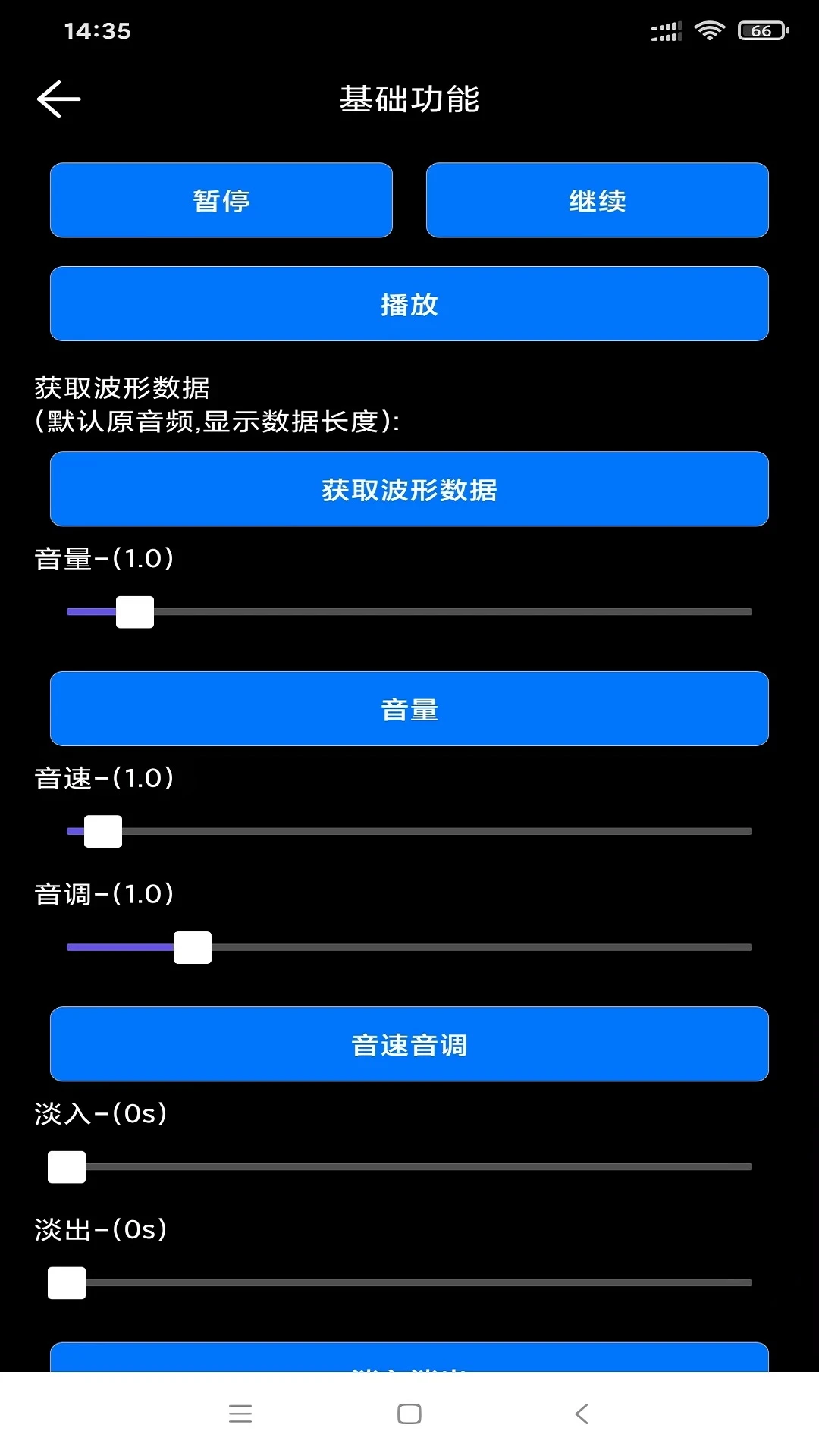The height and width of the screenshot is (1456, 819).
Task: Tap the Home button in the navigation bar
Action: 409,1414
